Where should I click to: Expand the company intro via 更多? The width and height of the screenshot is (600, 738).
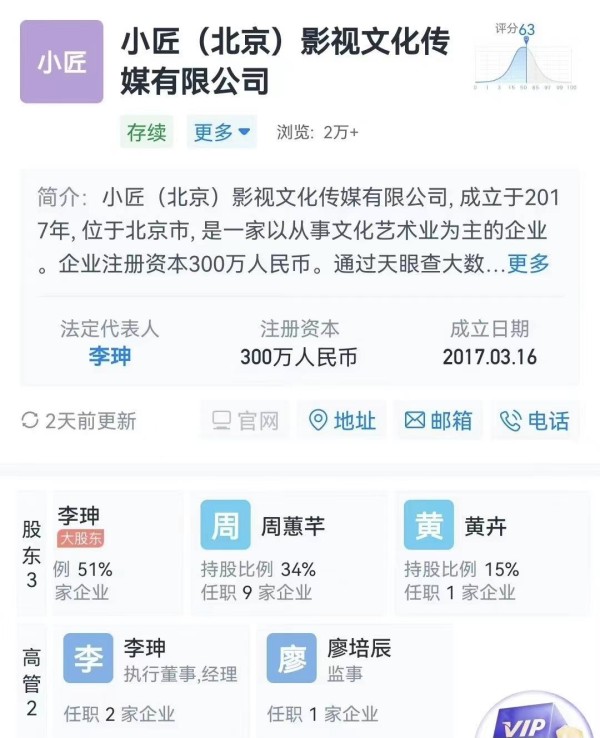[x=528, y=264]
